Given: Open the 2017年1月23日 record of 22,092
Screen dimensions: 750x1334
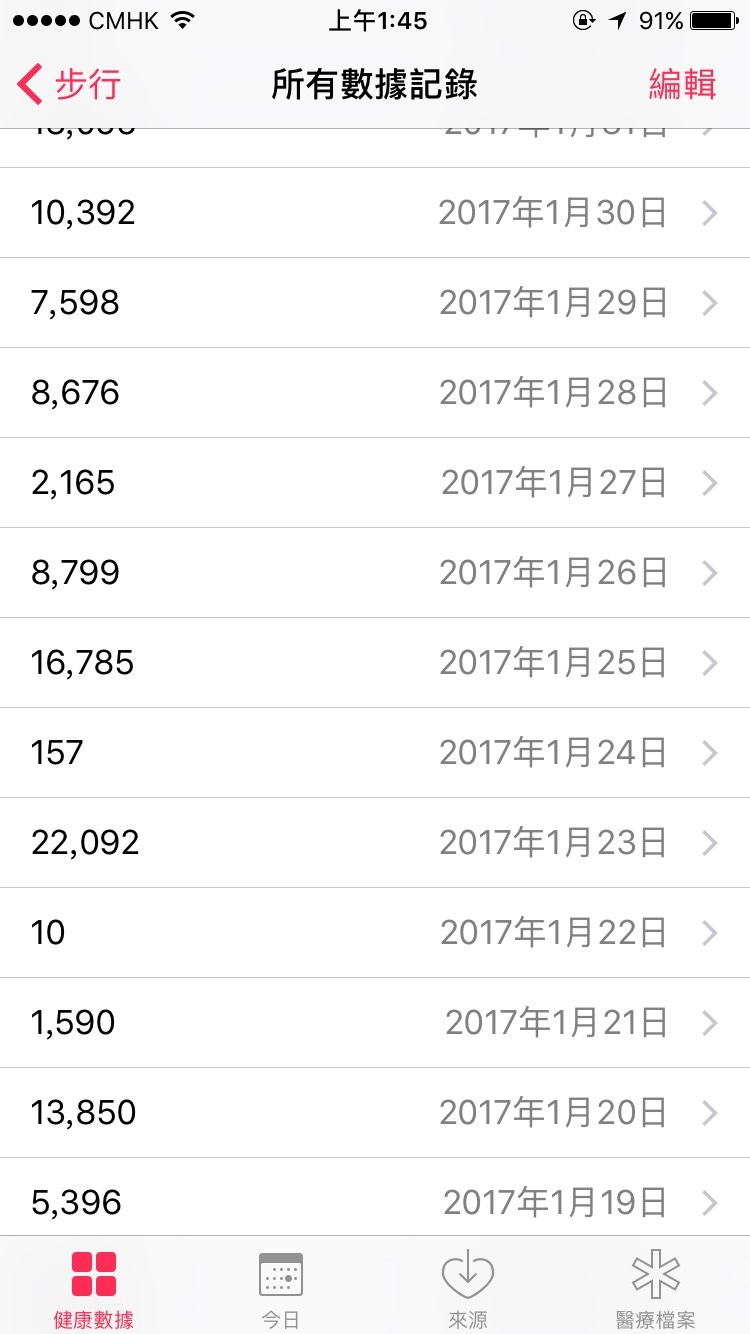Looking at the screenshot, I should [375, 843].
